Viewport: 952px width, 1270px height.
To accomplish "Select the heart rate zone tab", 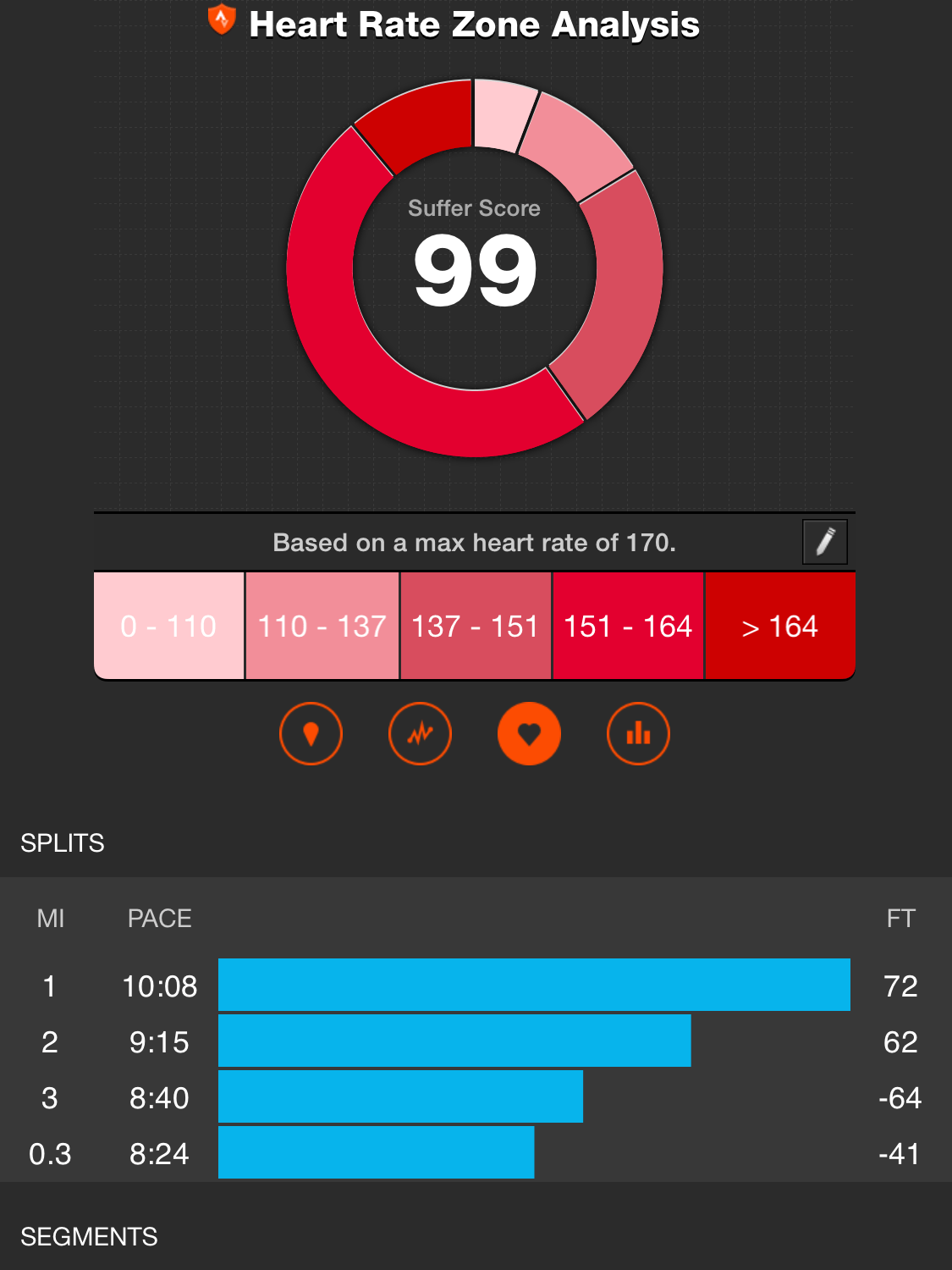I will 529,733.
